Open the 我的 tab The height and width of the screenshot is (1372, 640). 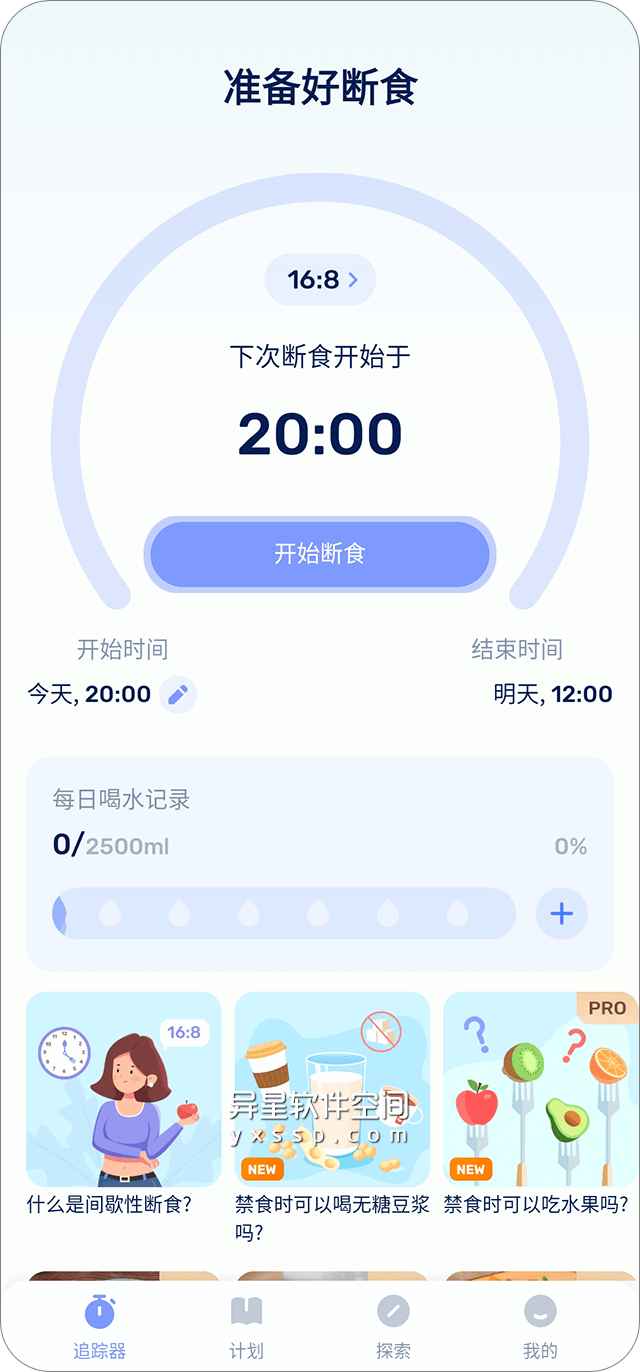tap(540, 1328)
